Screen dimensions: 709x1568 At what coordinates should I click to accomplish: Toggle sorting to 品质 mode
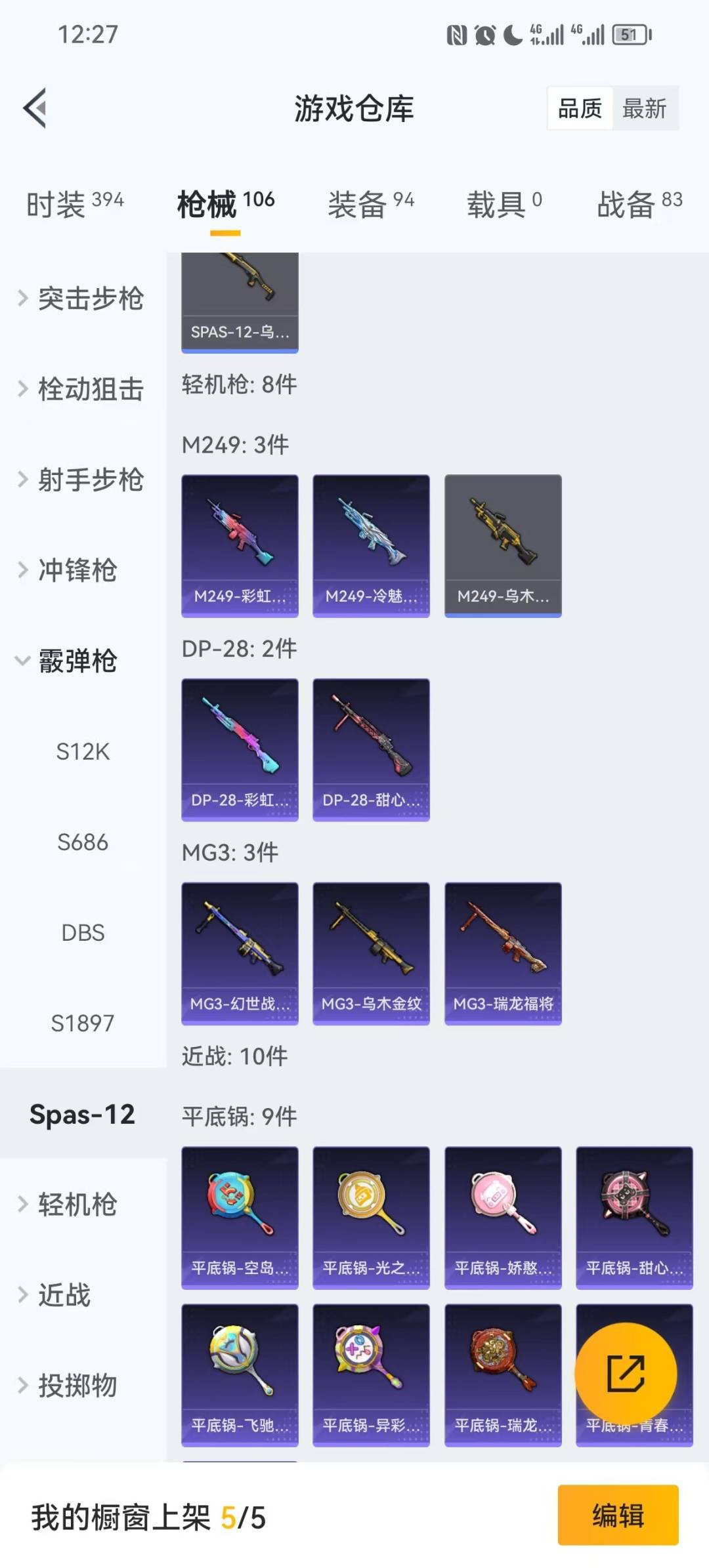pos(578,108)
